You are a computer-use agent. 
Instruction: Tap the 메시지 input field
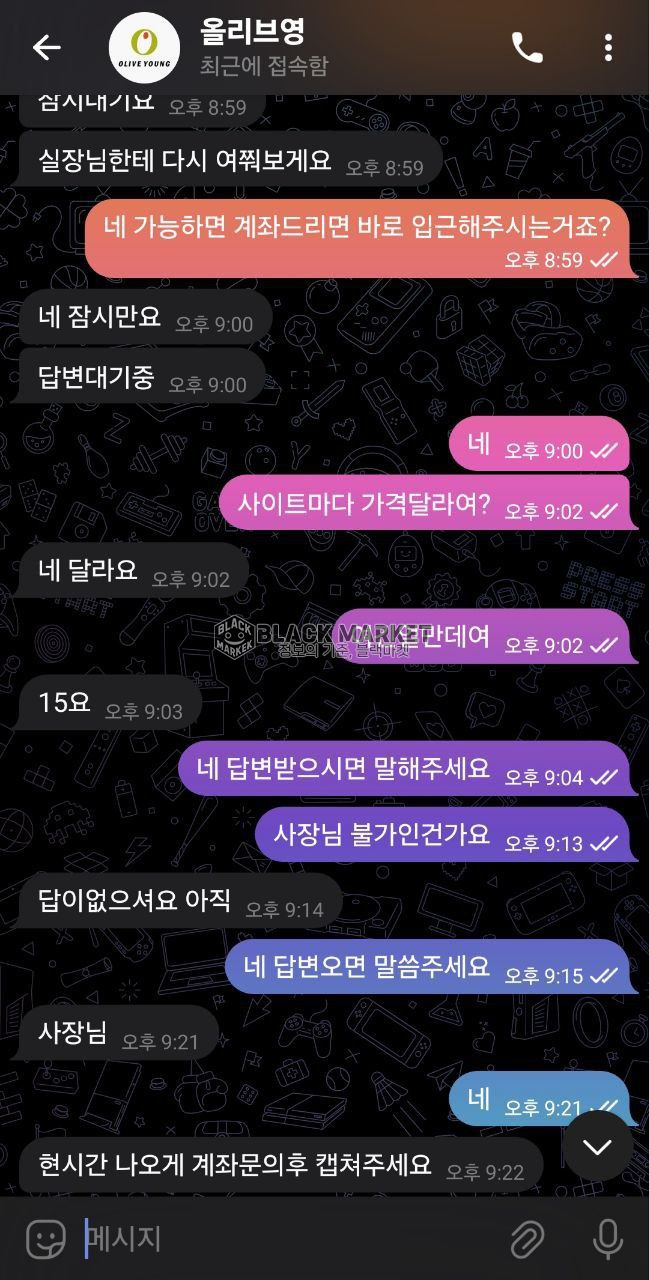[x=280, y=1240]
